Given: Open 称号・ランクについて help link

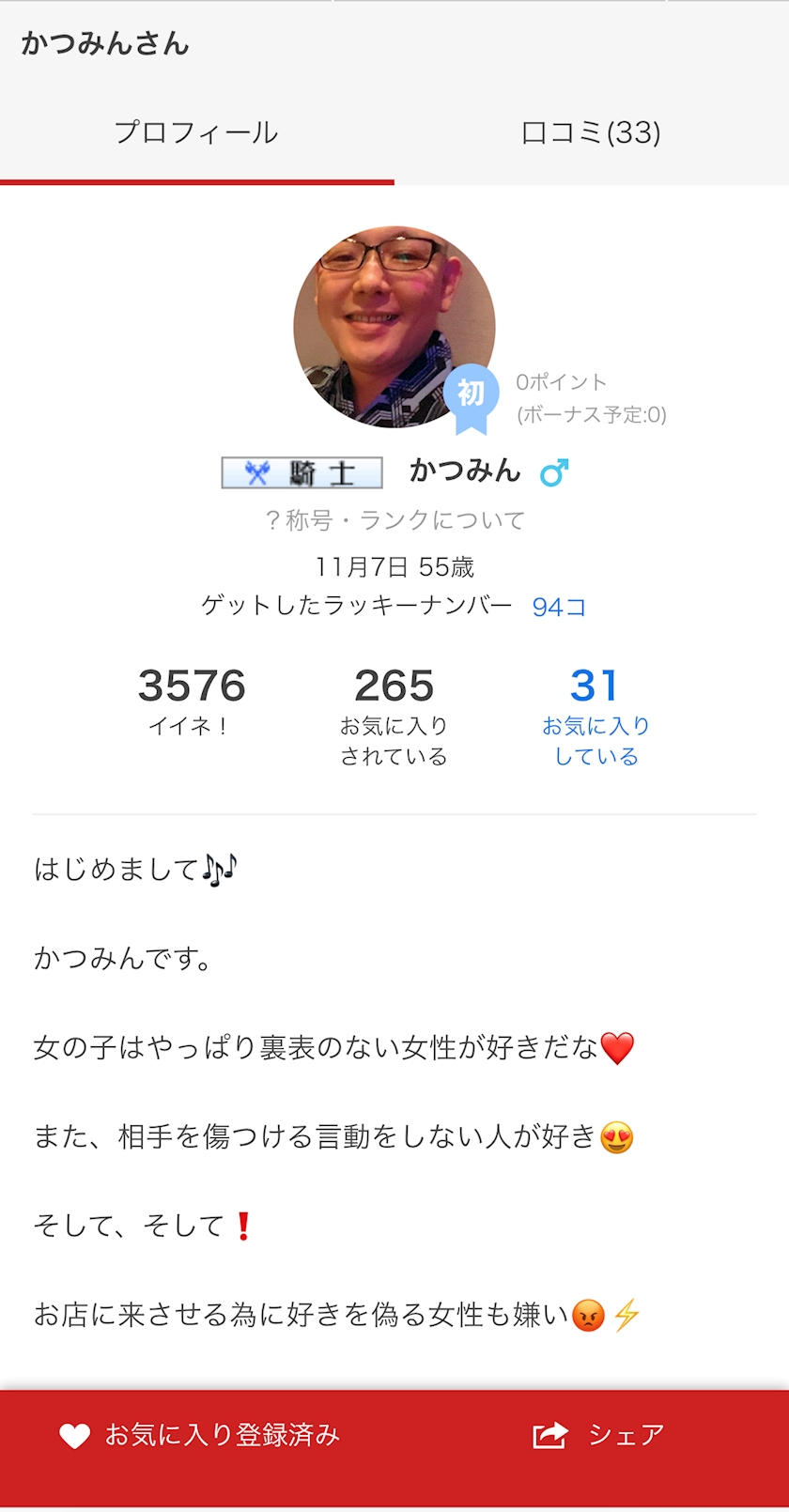Looking at the screenshot, I should pos(394,520).
